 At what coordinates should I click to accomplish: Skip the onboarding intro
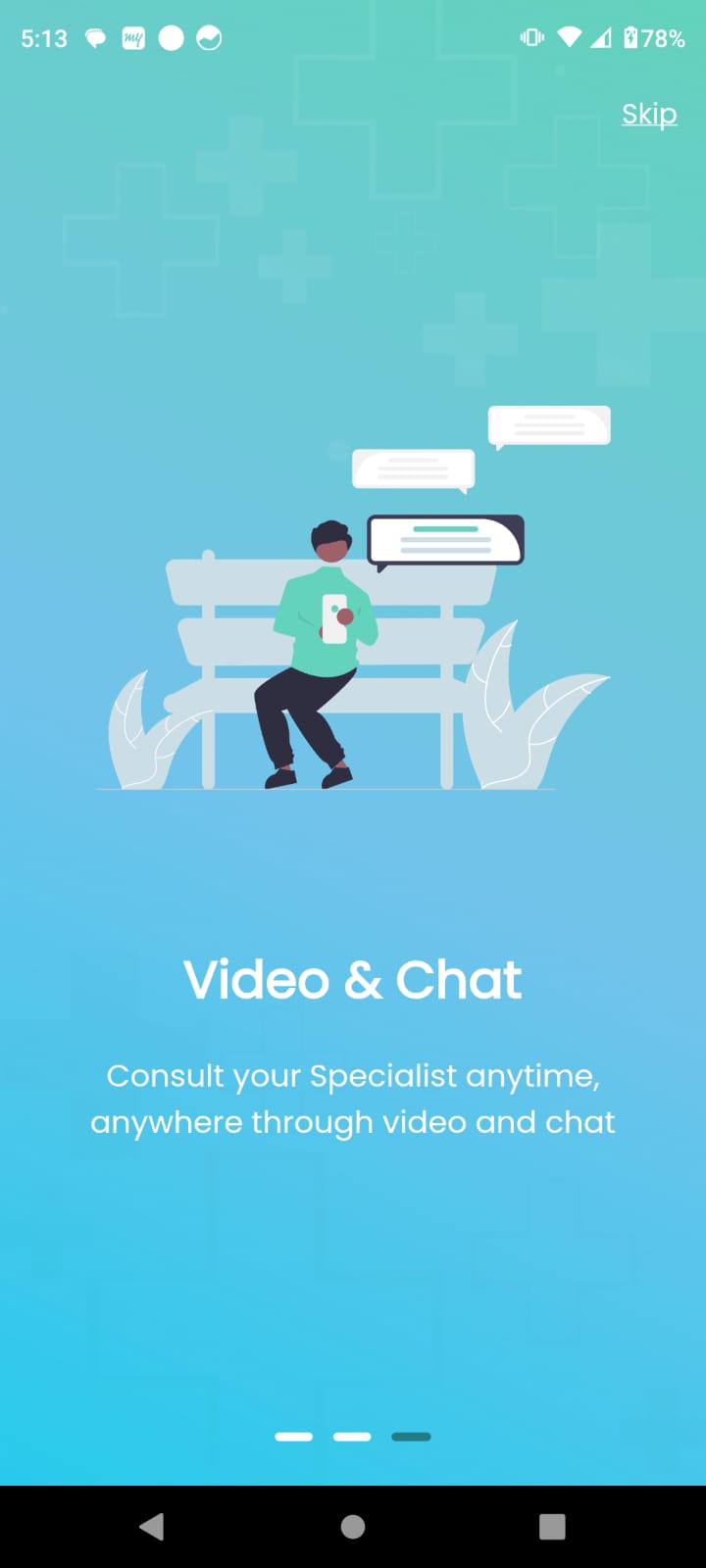click(649, 114)
